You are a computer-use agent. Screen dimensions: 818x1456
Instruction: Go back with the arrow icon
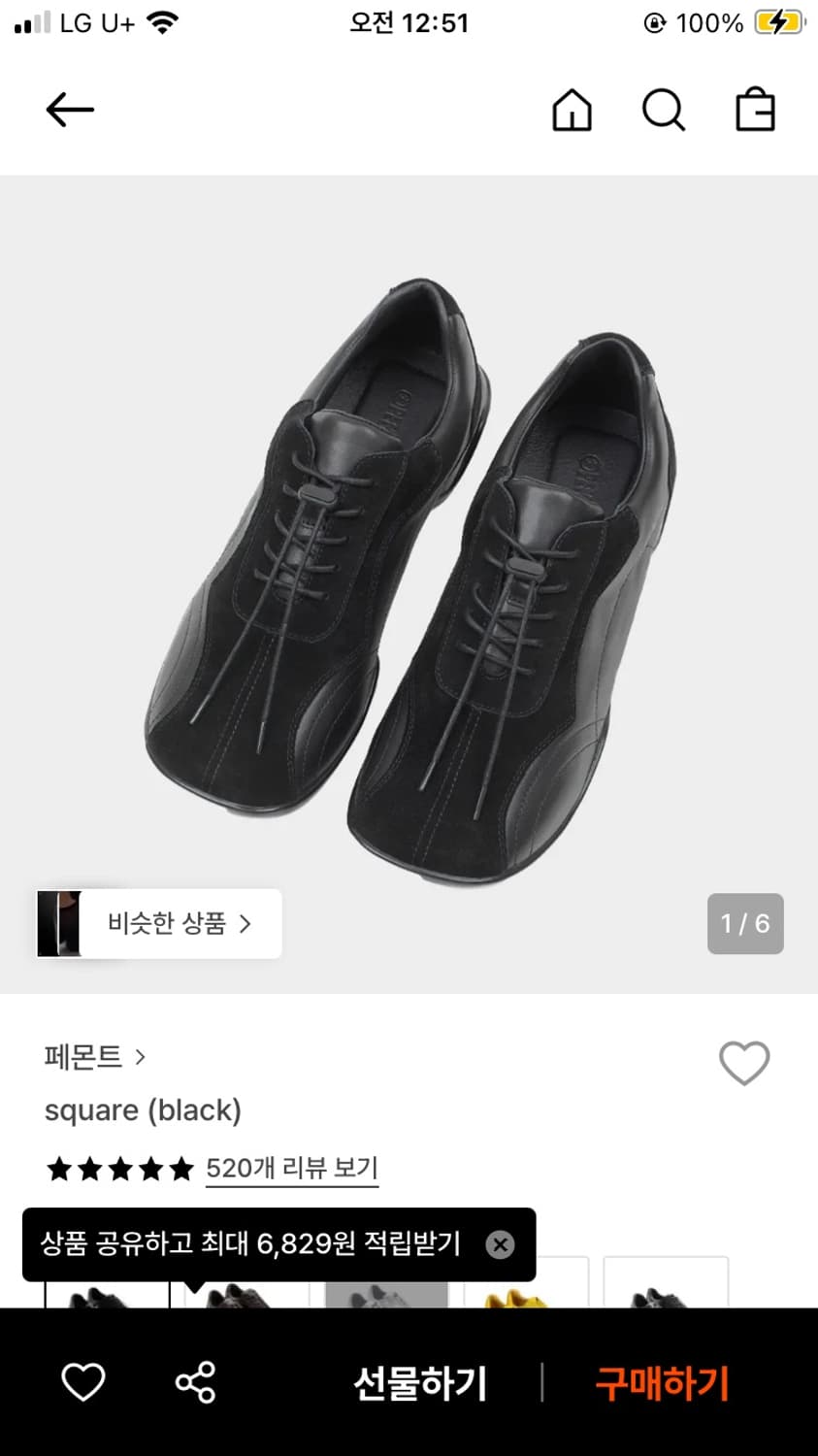click(x=69, y=110)
